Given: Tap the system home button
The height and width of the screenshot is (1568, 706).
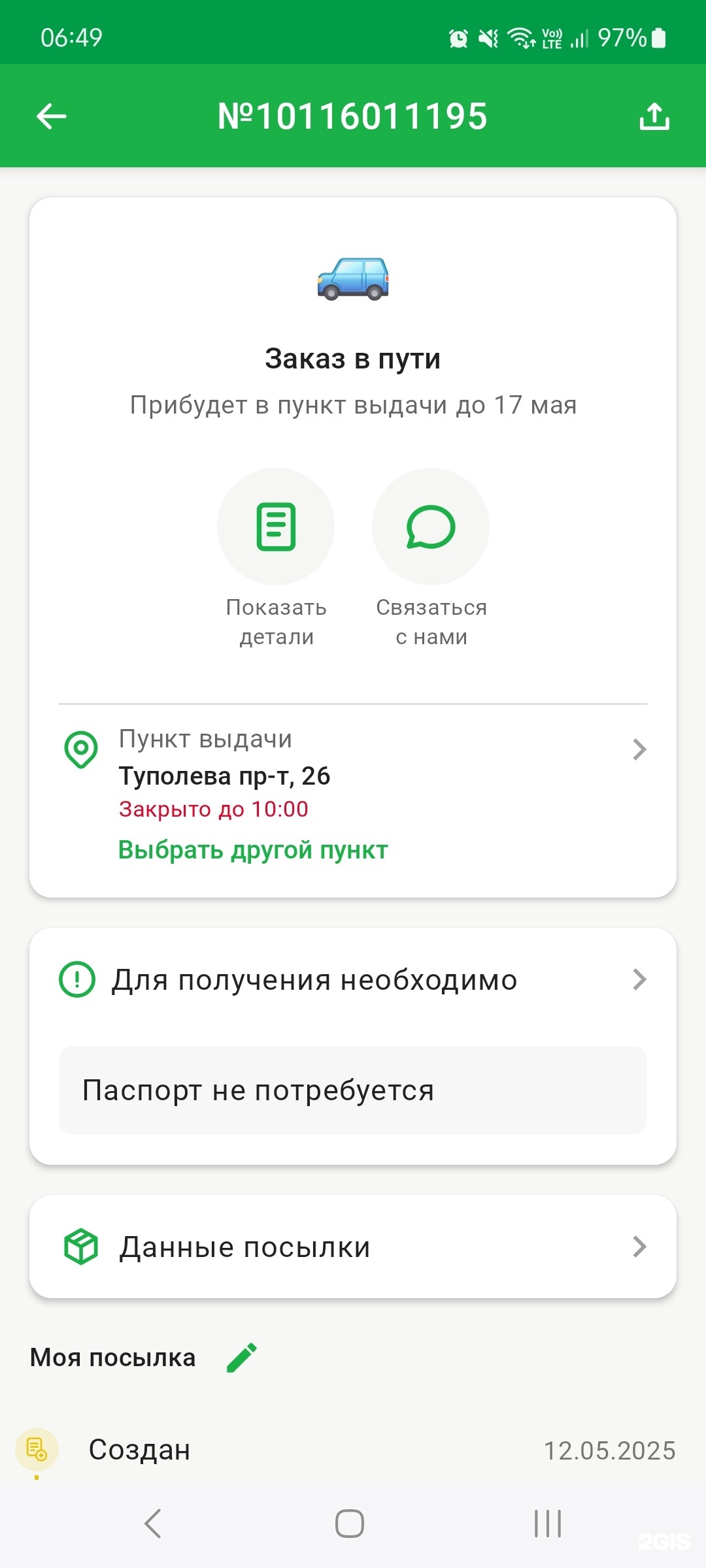Looking at the screenshot, I should (350, 1524).
